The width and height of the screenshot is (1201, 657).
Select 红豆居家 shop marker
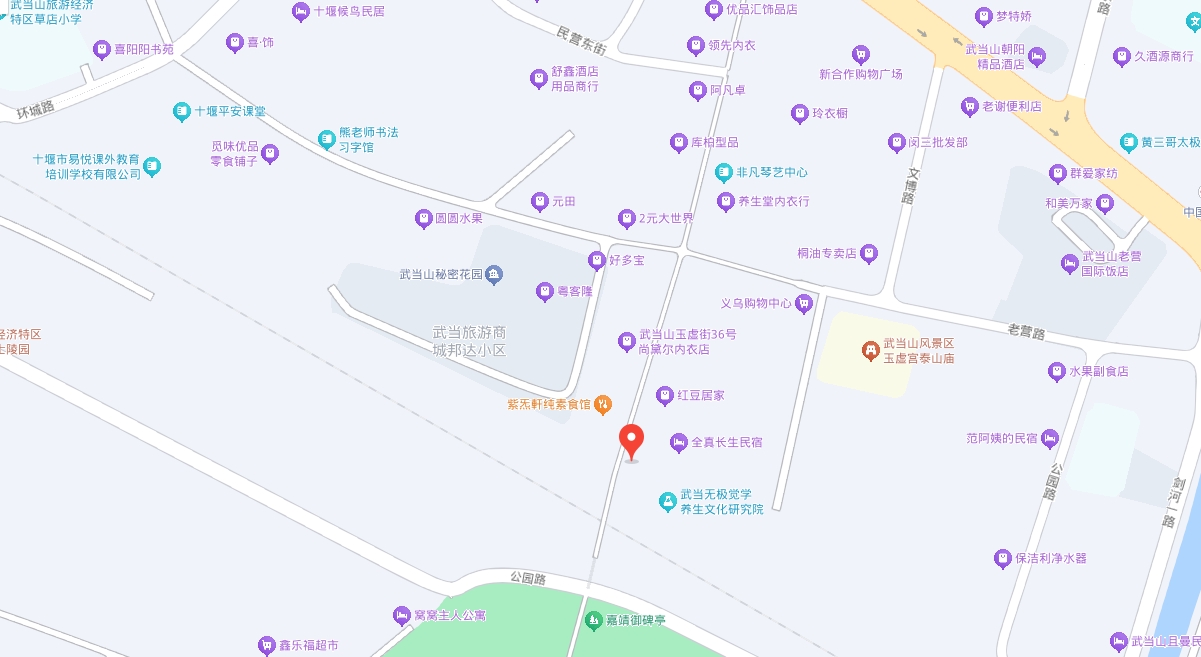[664, 396]
